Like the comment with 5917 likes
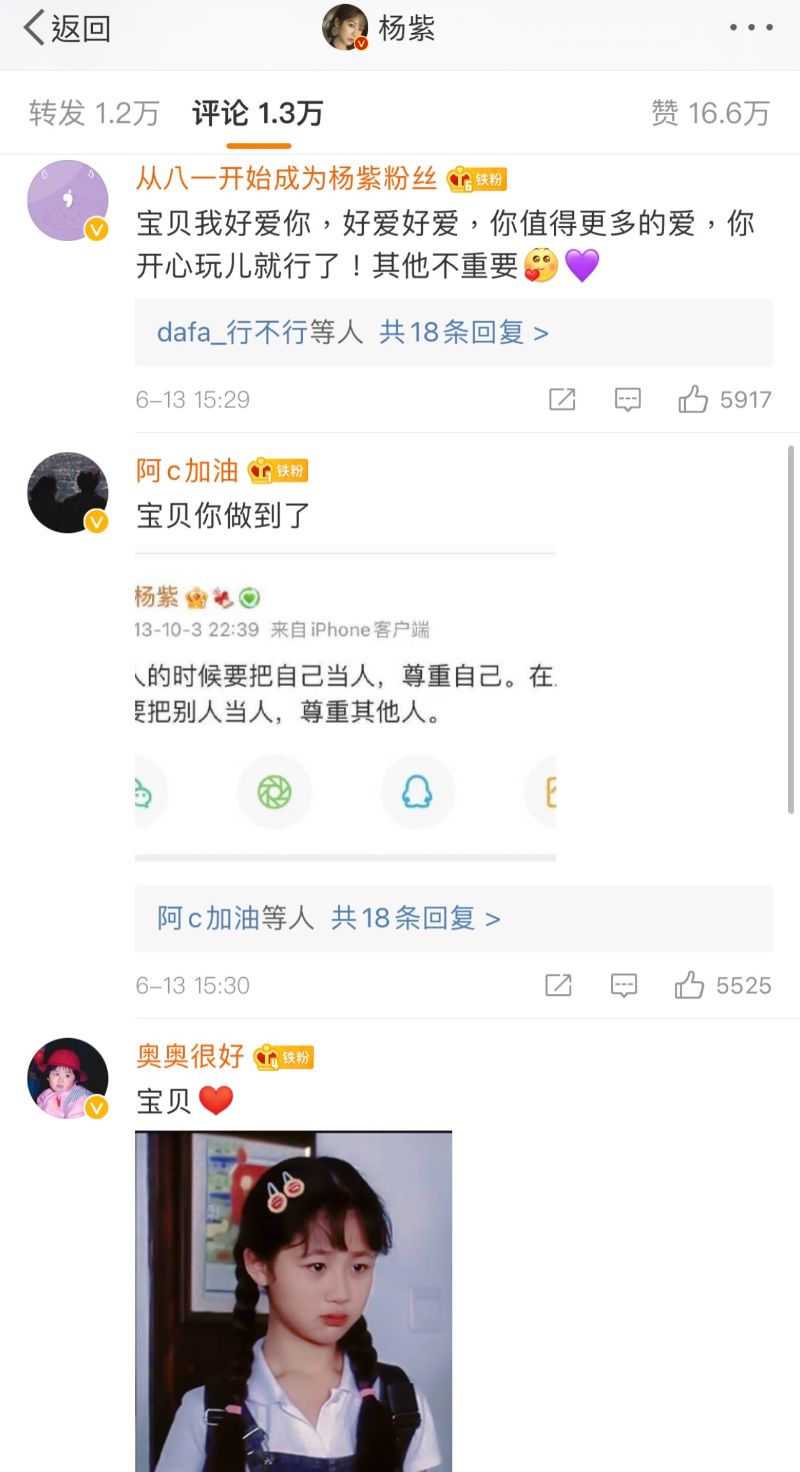This screenshot has height=1472, width=800. point(693,400)
